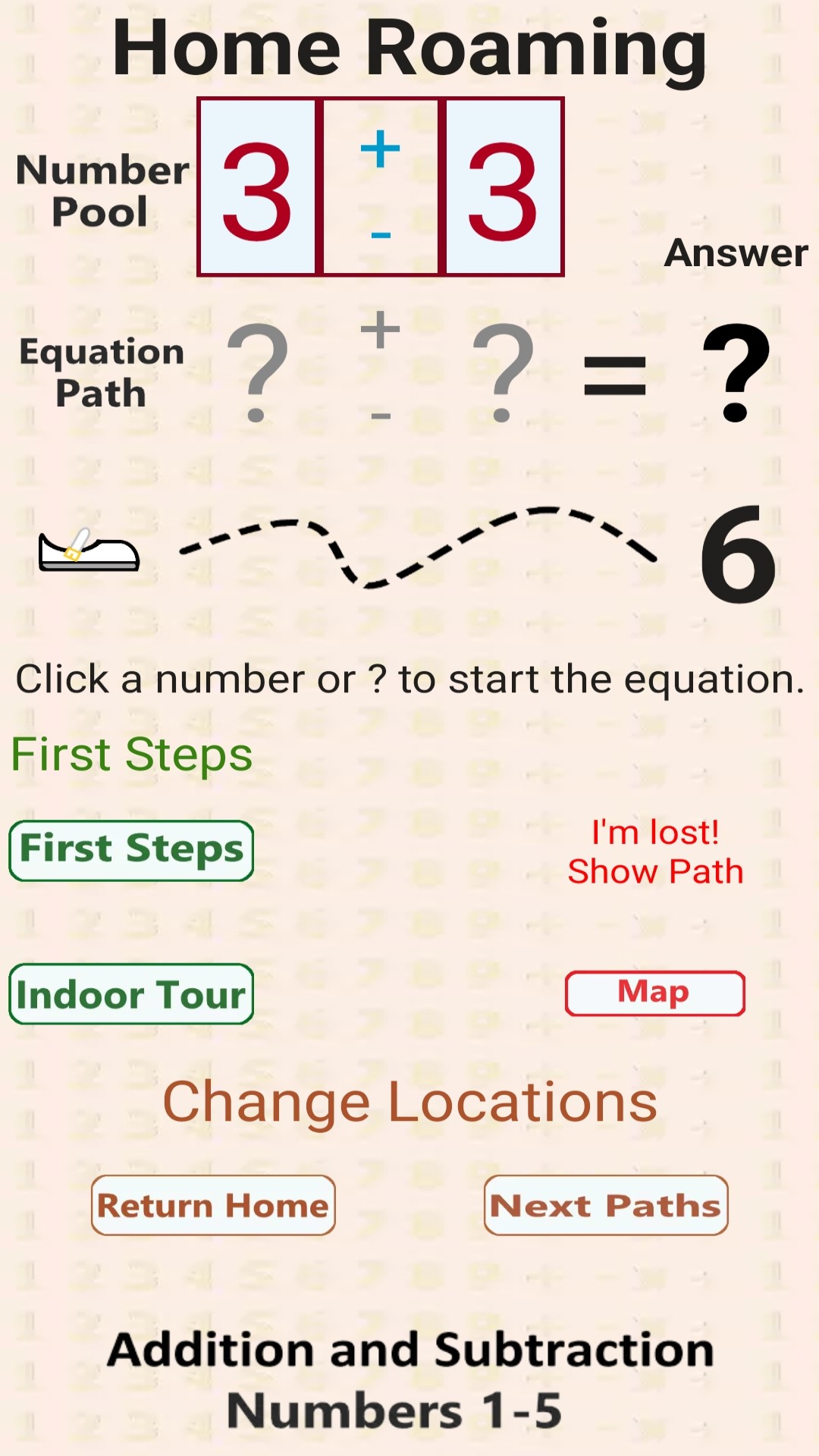Screen dimensions: 819x1456
Task: Choose the minus sign in Number Pool
Action: pos(381,235)
